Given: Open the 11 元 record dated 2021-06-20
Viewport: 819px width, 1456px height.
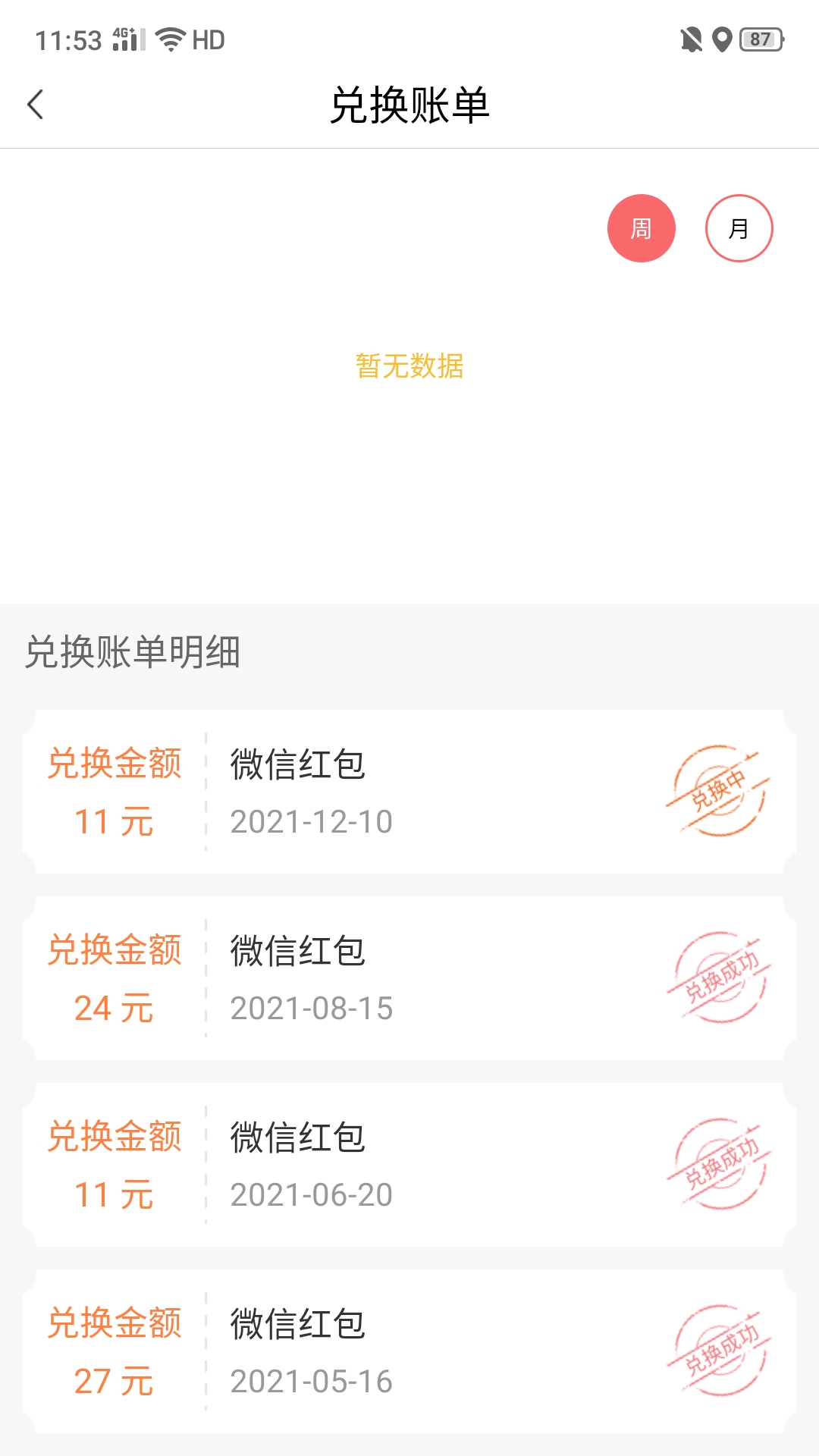Looking at the screenshot, I should 409,1165.
